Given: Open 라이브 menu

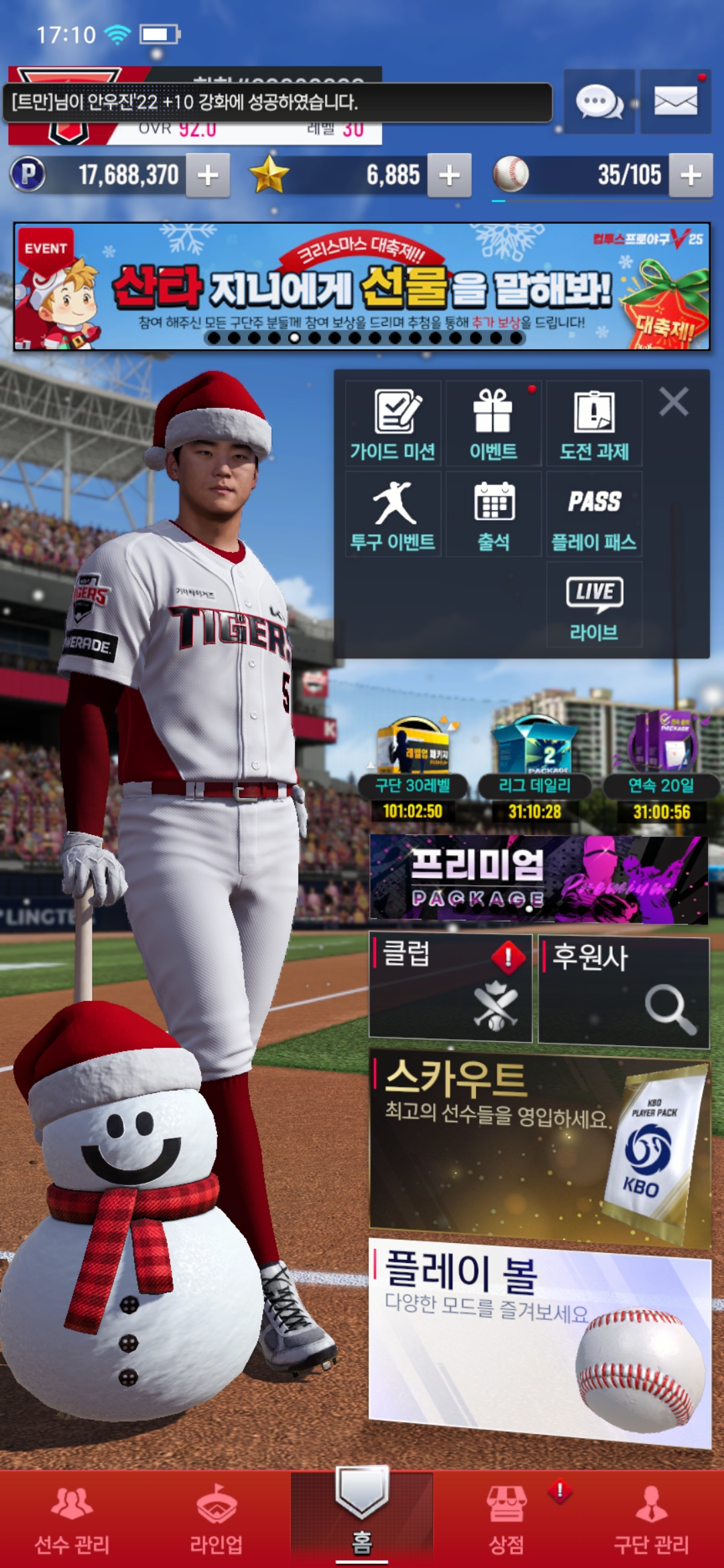Looking at the screenshot, I should (594, 605).
